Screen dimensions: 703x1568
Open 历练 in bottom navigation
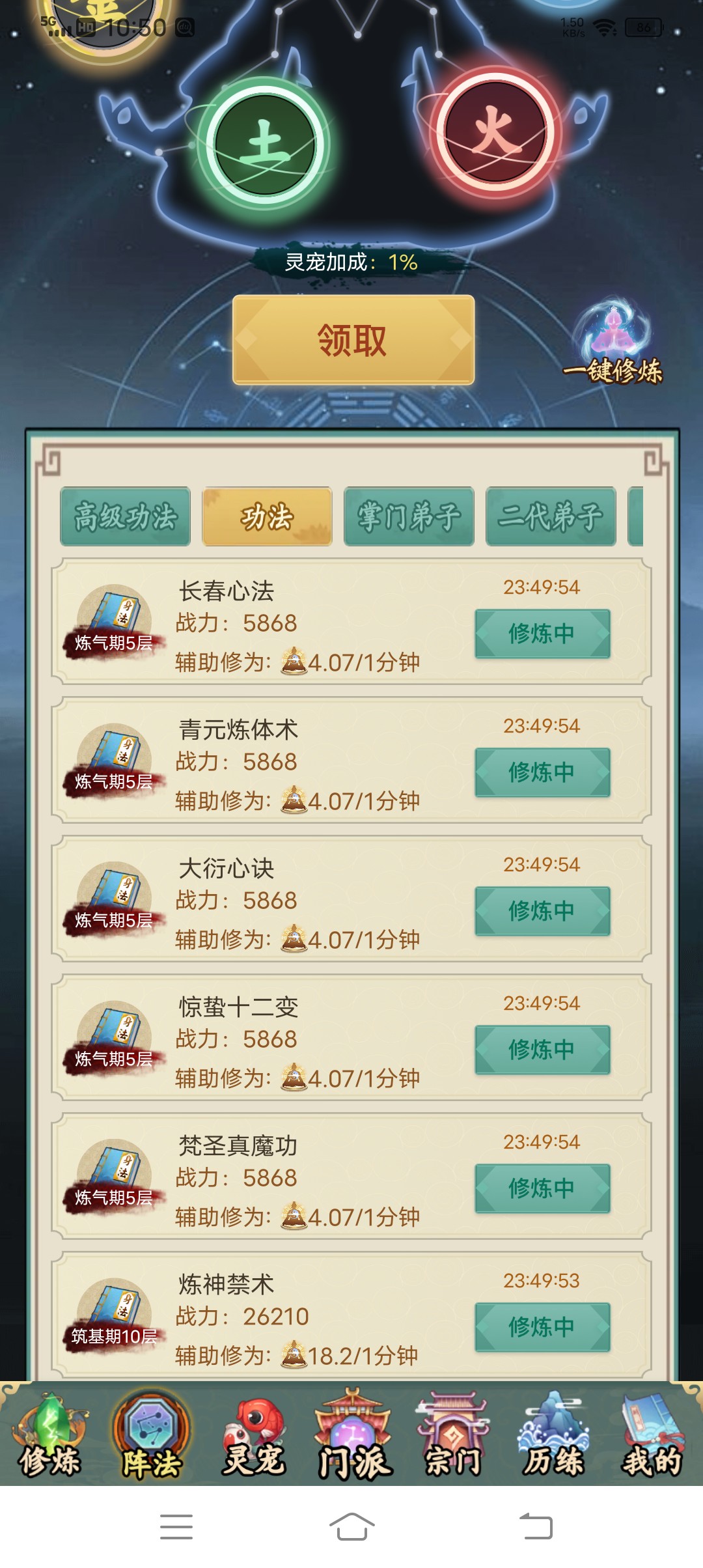pos(554,1437)
